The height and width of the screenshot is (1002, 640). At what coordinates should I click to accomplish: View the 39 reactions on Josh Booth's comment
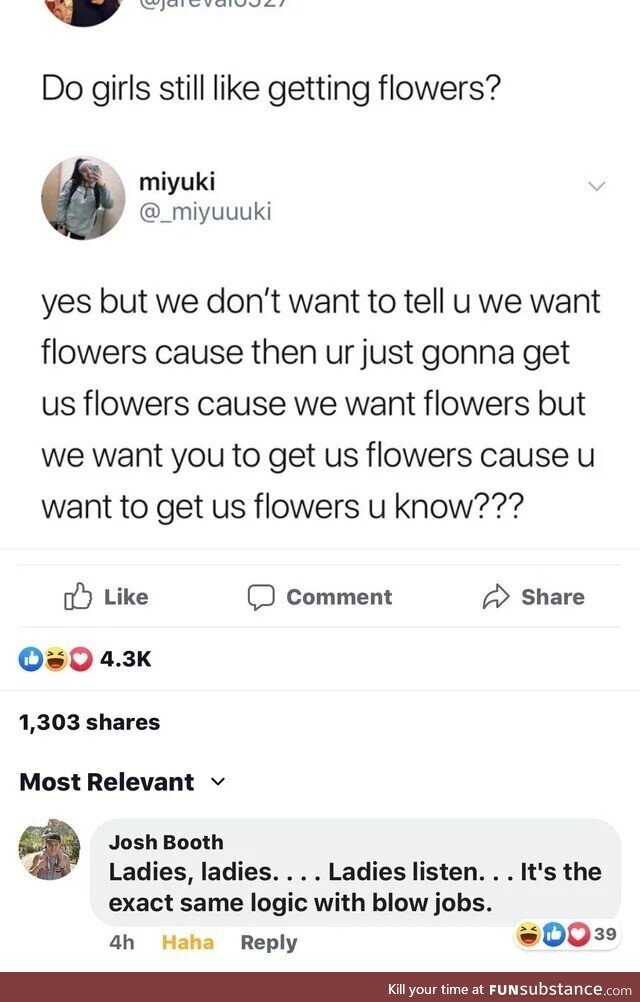[567, 934]
